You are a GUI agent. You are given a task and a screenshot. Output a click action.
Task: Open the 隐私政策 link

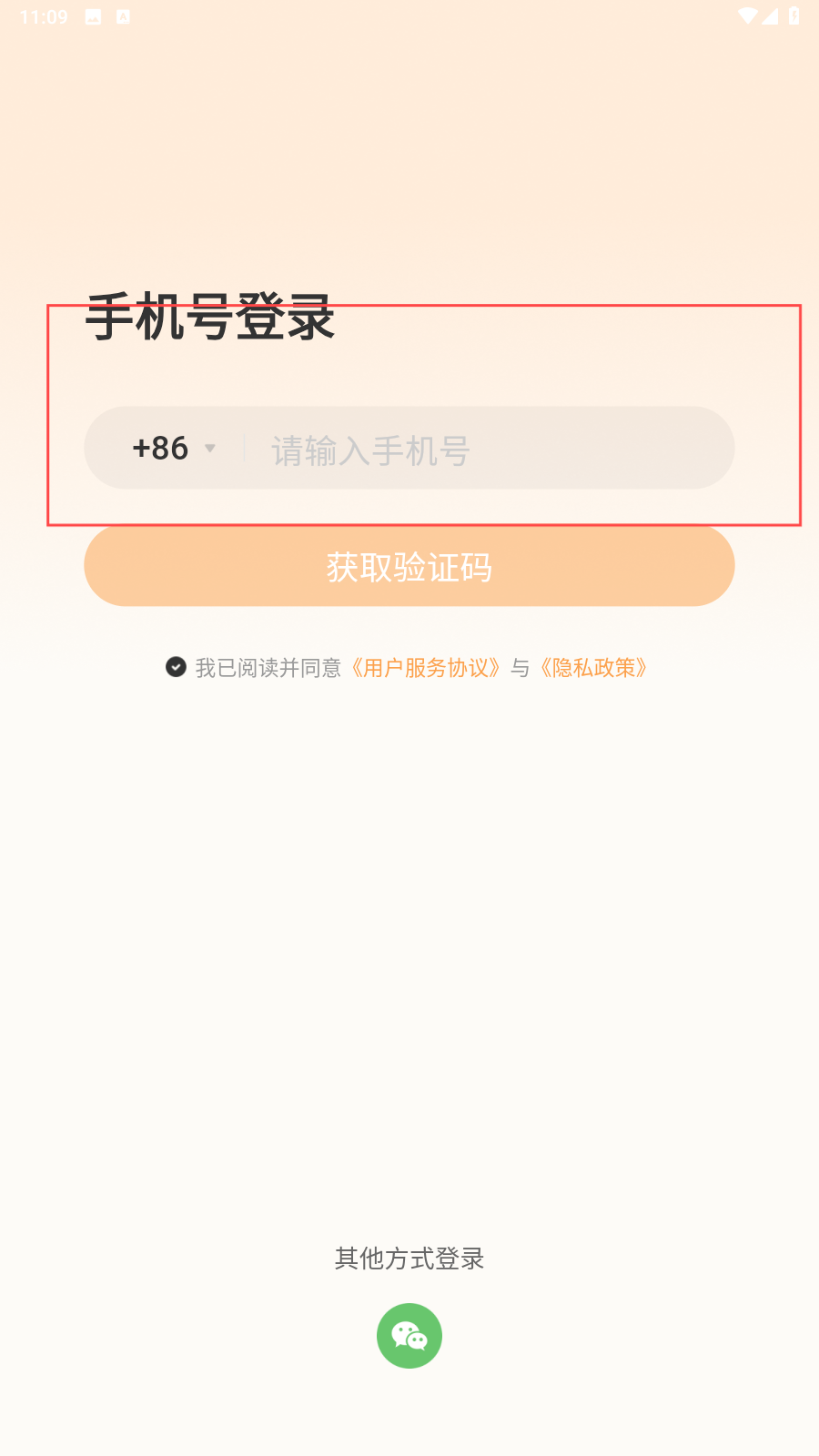point(593,668)
